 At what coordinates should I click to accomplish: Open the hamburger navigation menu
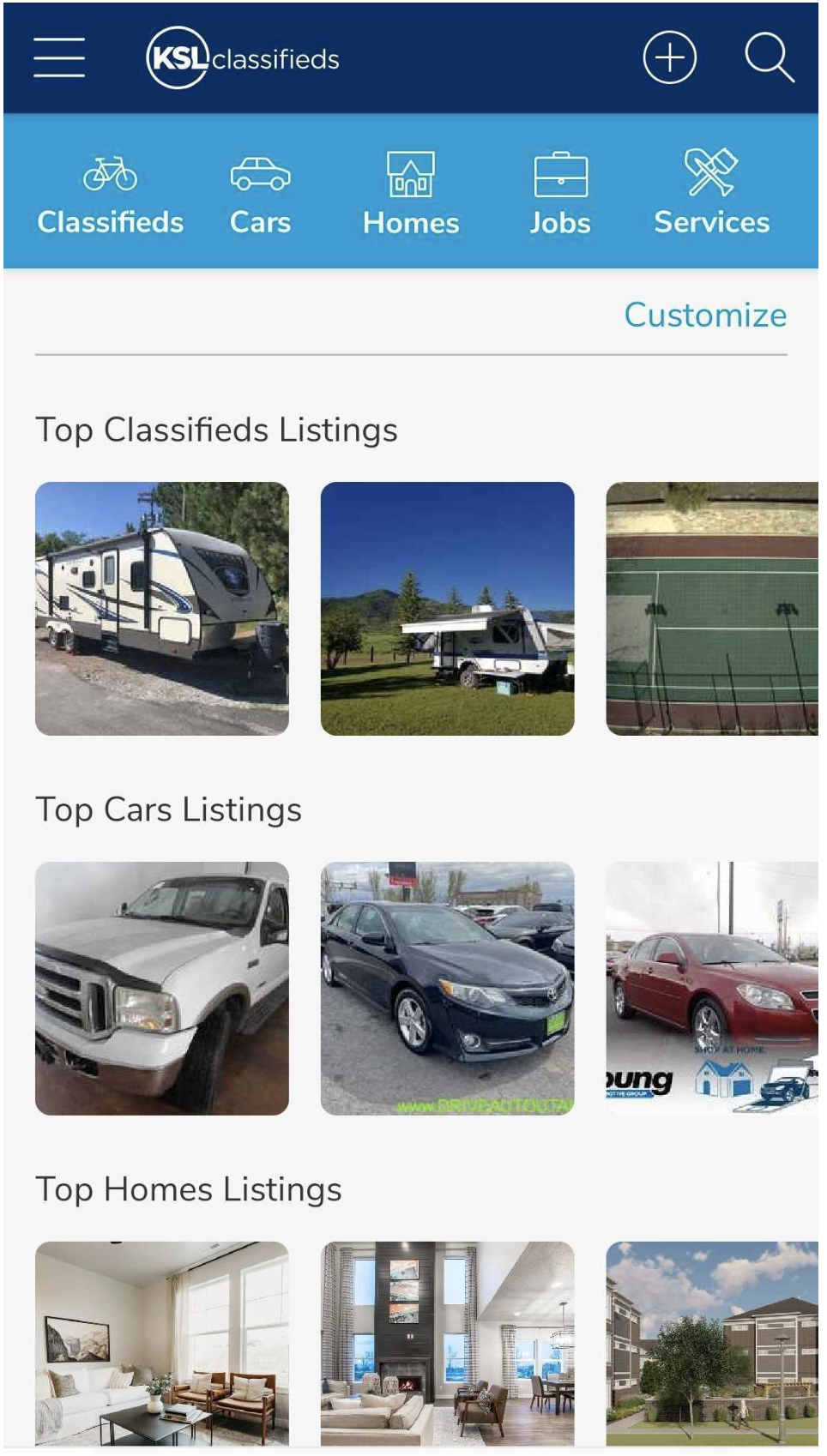click(x=58, y=57)
